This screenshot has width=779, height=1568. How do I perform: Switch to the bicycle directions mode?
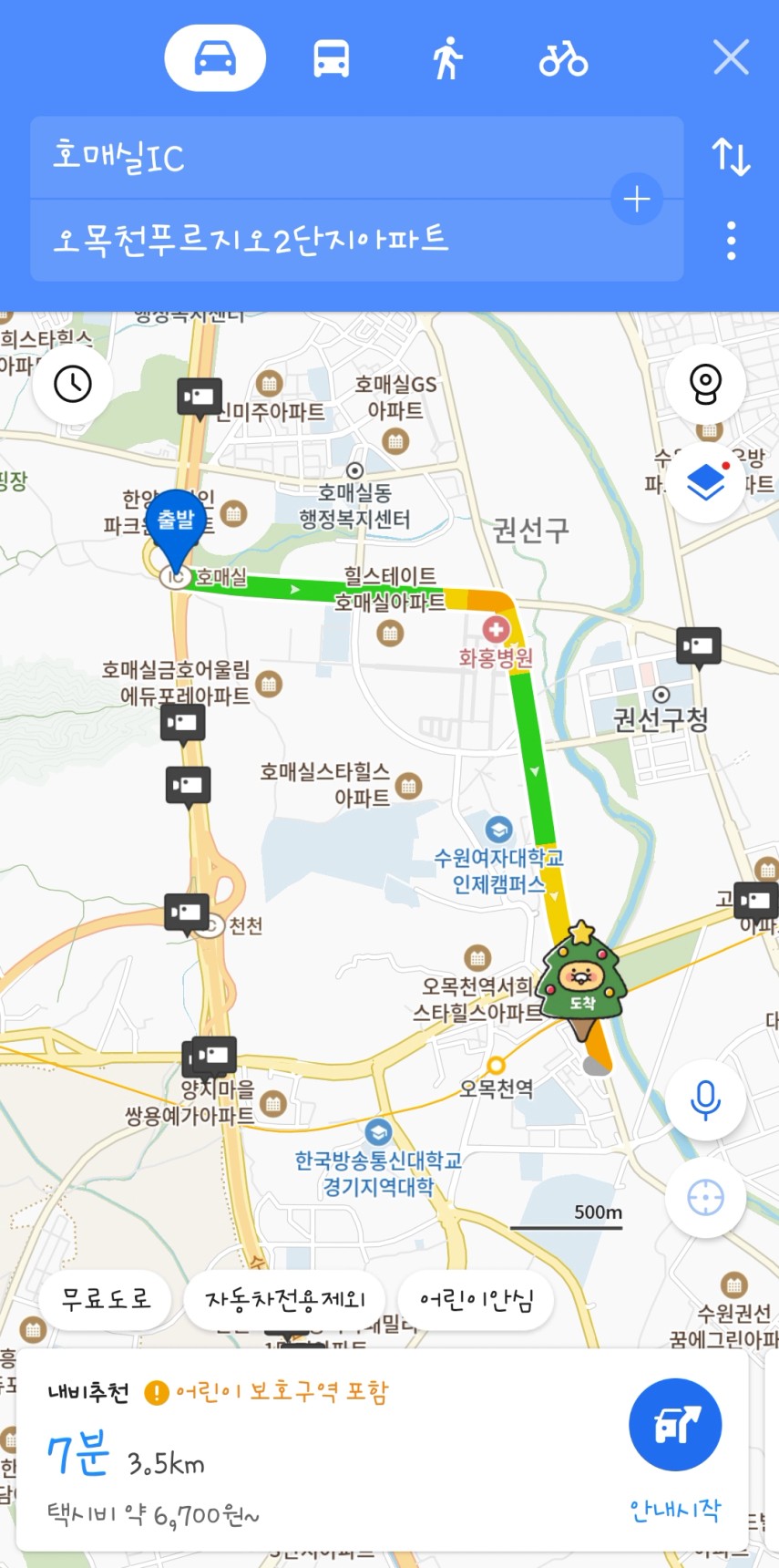563,58
